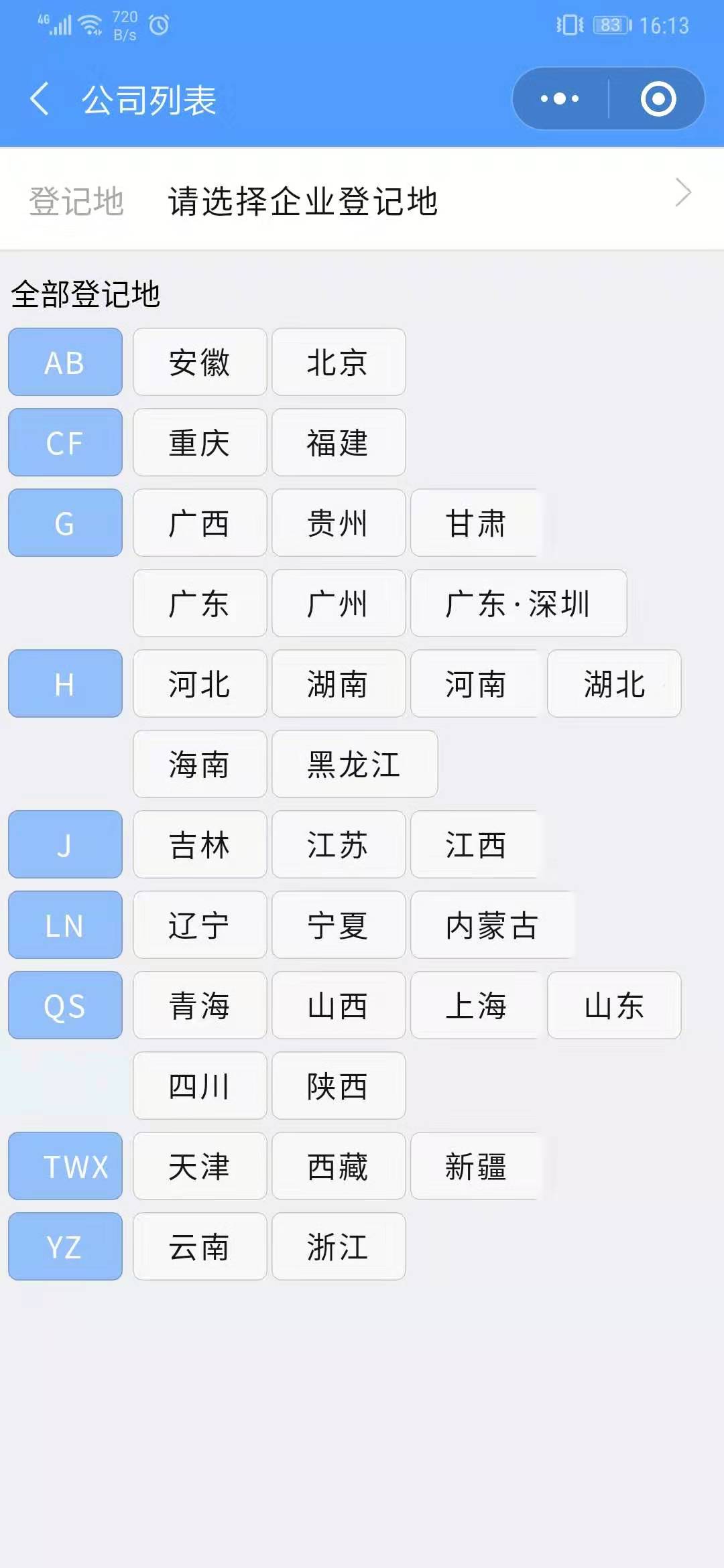The height and width of the screenshot is (1568, 724).
Task: Select the 浙江 chip
Action: click(x=339, y=1247)
